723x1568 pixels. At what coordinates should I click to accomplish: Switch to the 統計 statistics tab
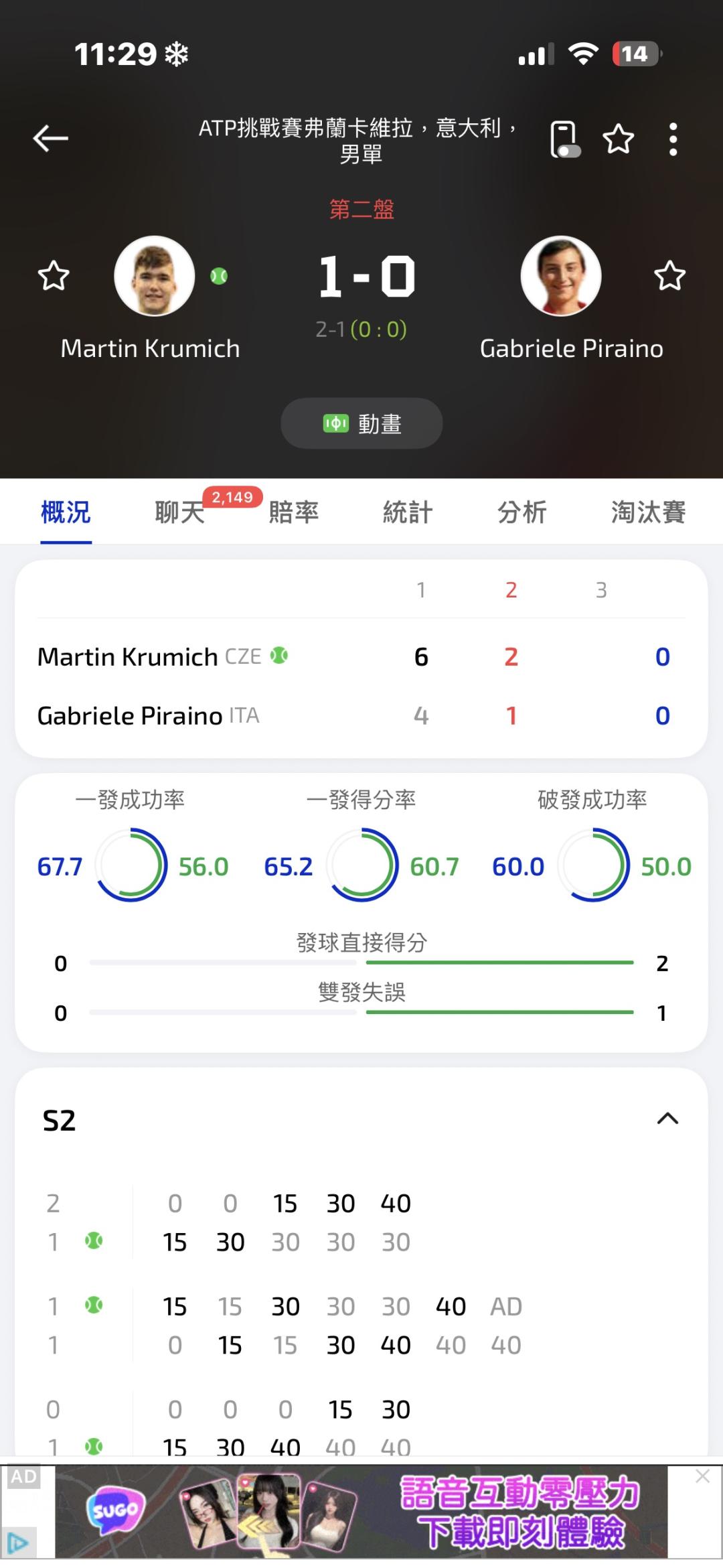408,512
